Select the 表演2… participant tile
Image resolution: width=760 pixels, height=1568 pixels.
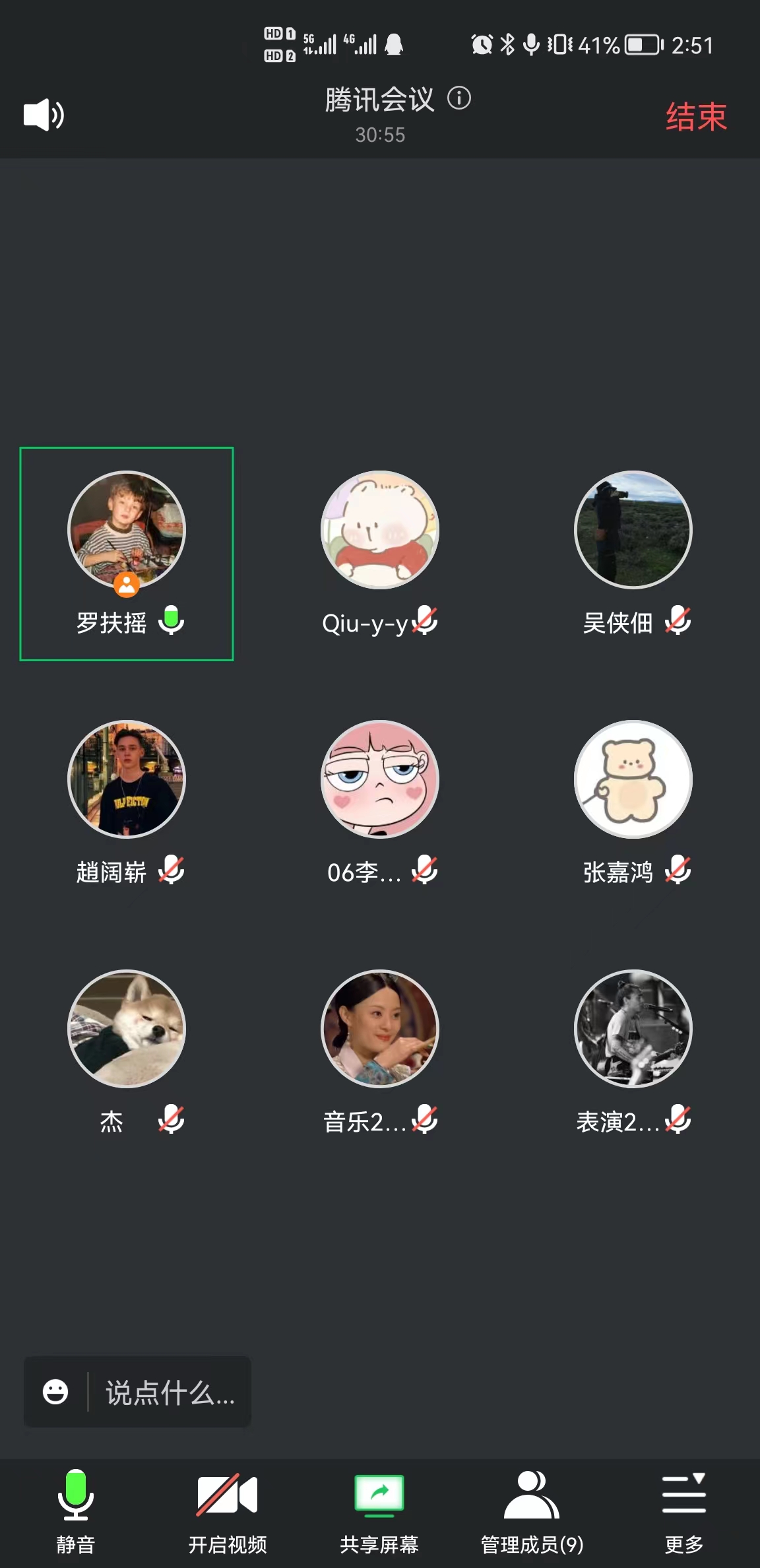[633, 1051]
